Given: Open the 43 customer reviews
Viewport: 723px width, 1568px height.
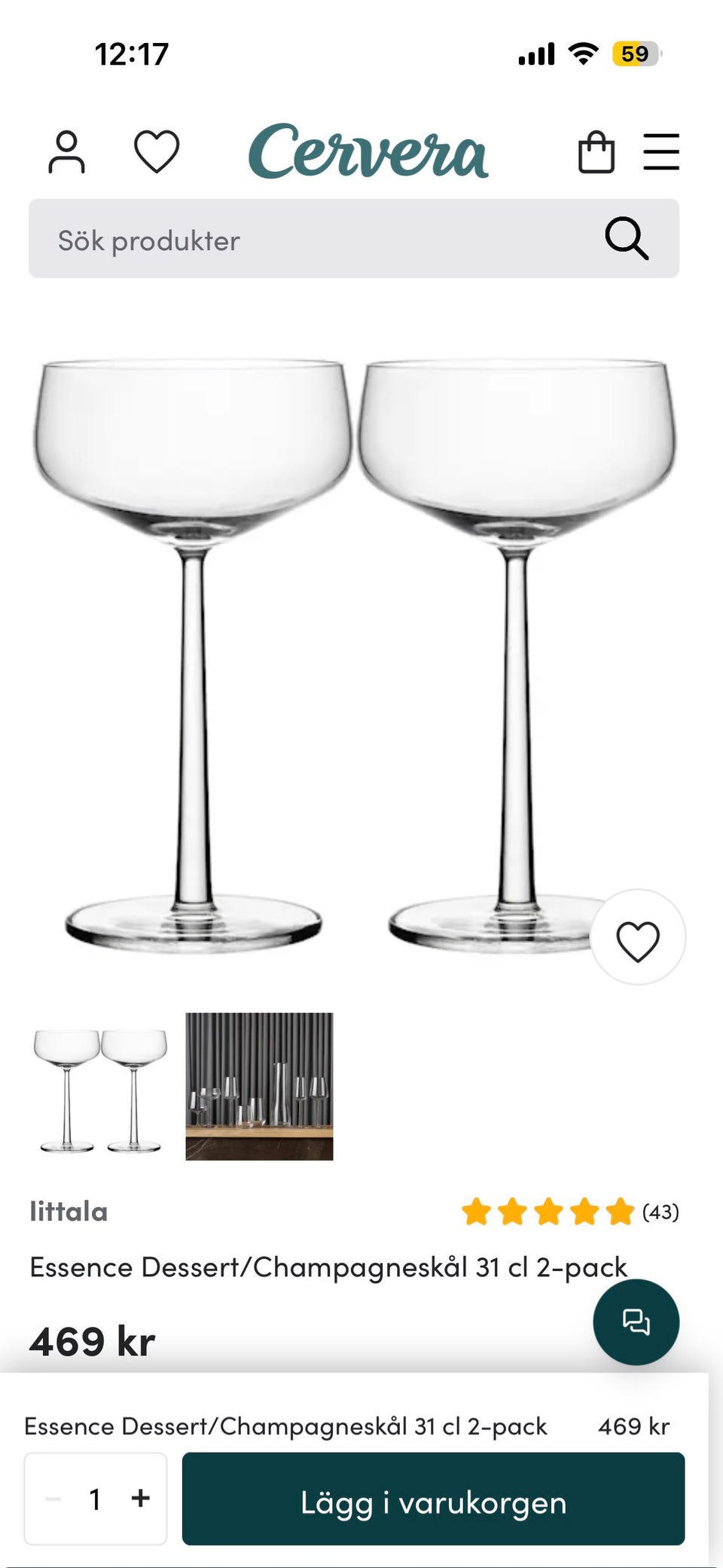Looking at the screenshot, I should click(570, 1212).
